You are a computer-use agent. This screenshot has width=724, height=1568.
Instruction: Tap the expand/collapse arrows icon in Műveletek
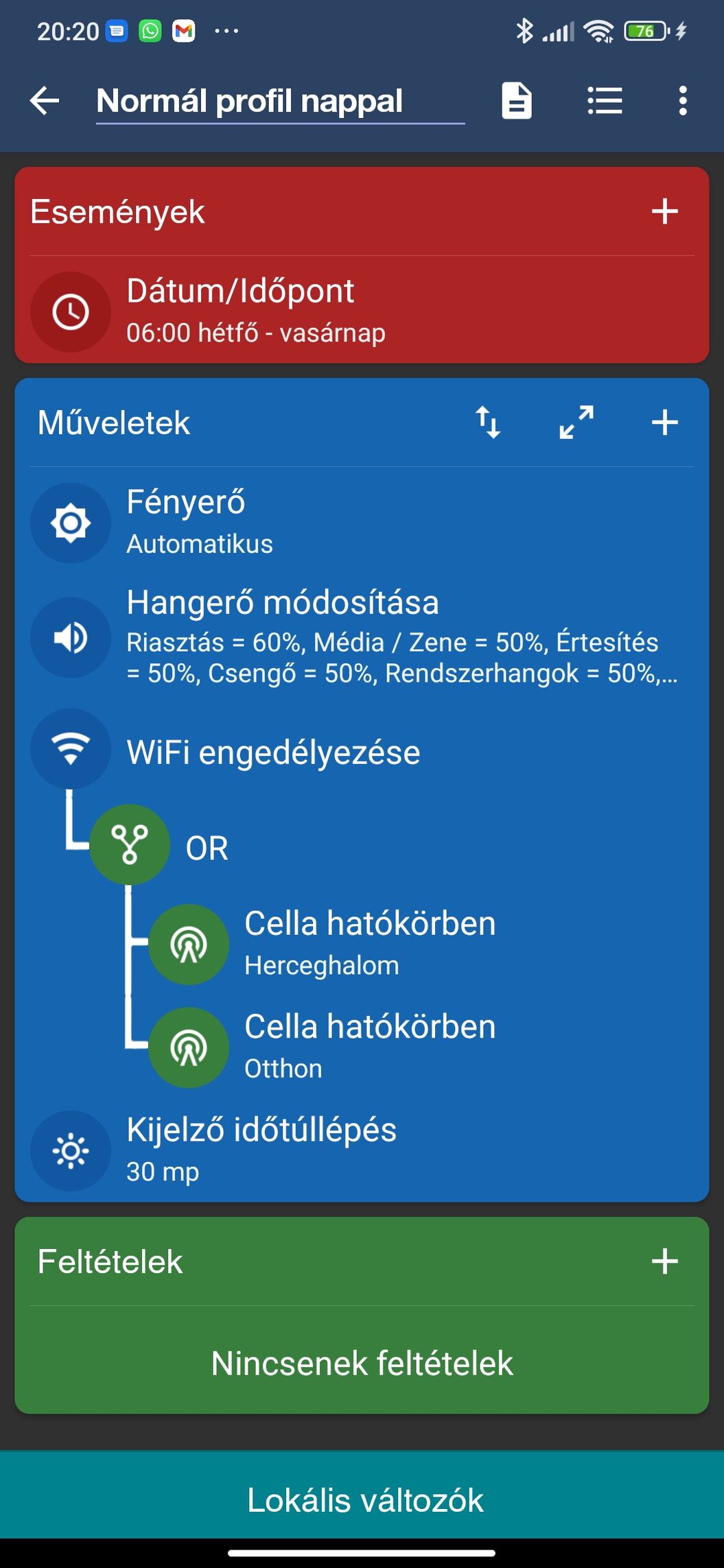tap(576, 422)
